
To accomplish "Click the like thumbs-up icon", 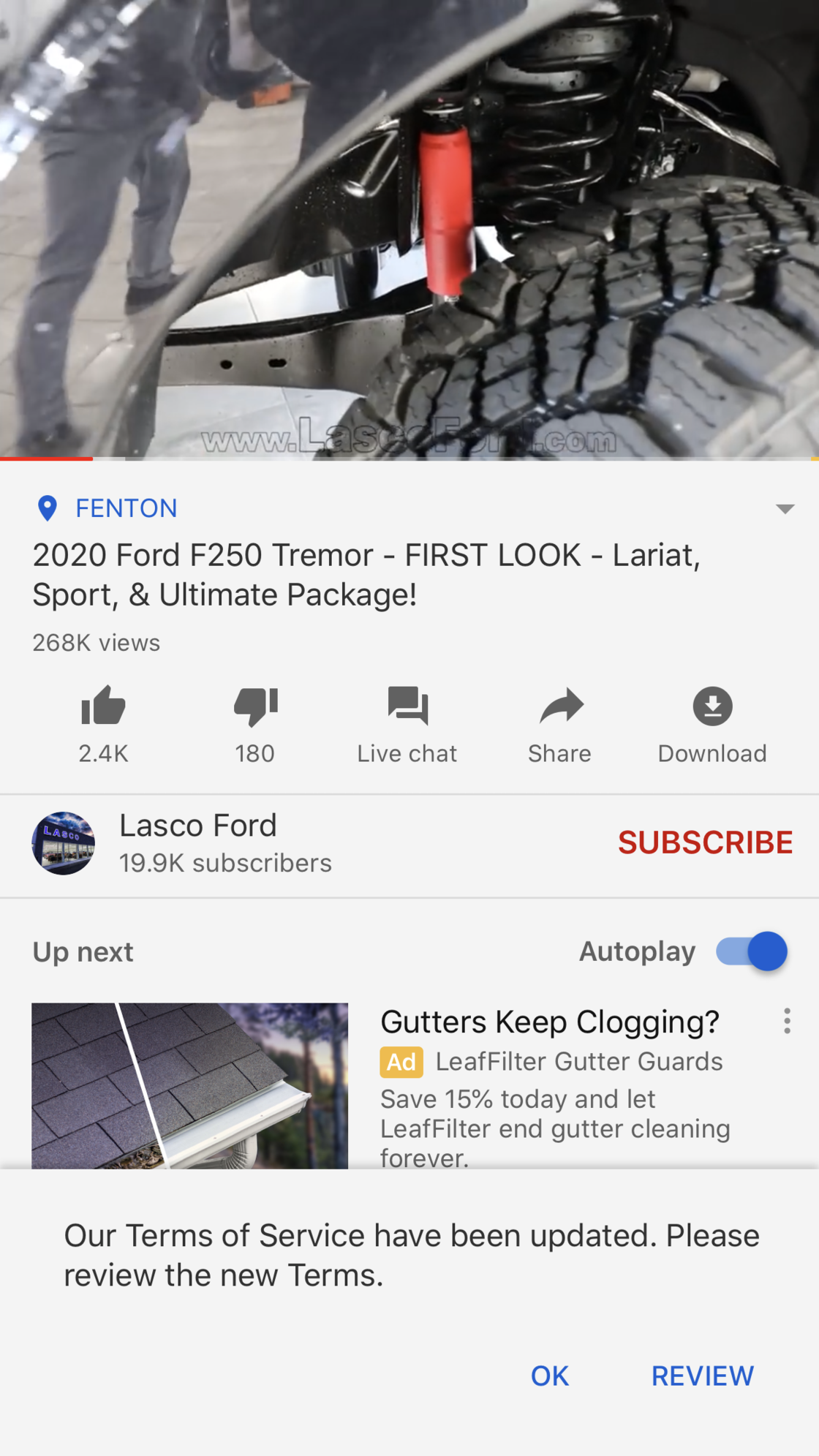I will pyautogui.click(x=103, y=706).
